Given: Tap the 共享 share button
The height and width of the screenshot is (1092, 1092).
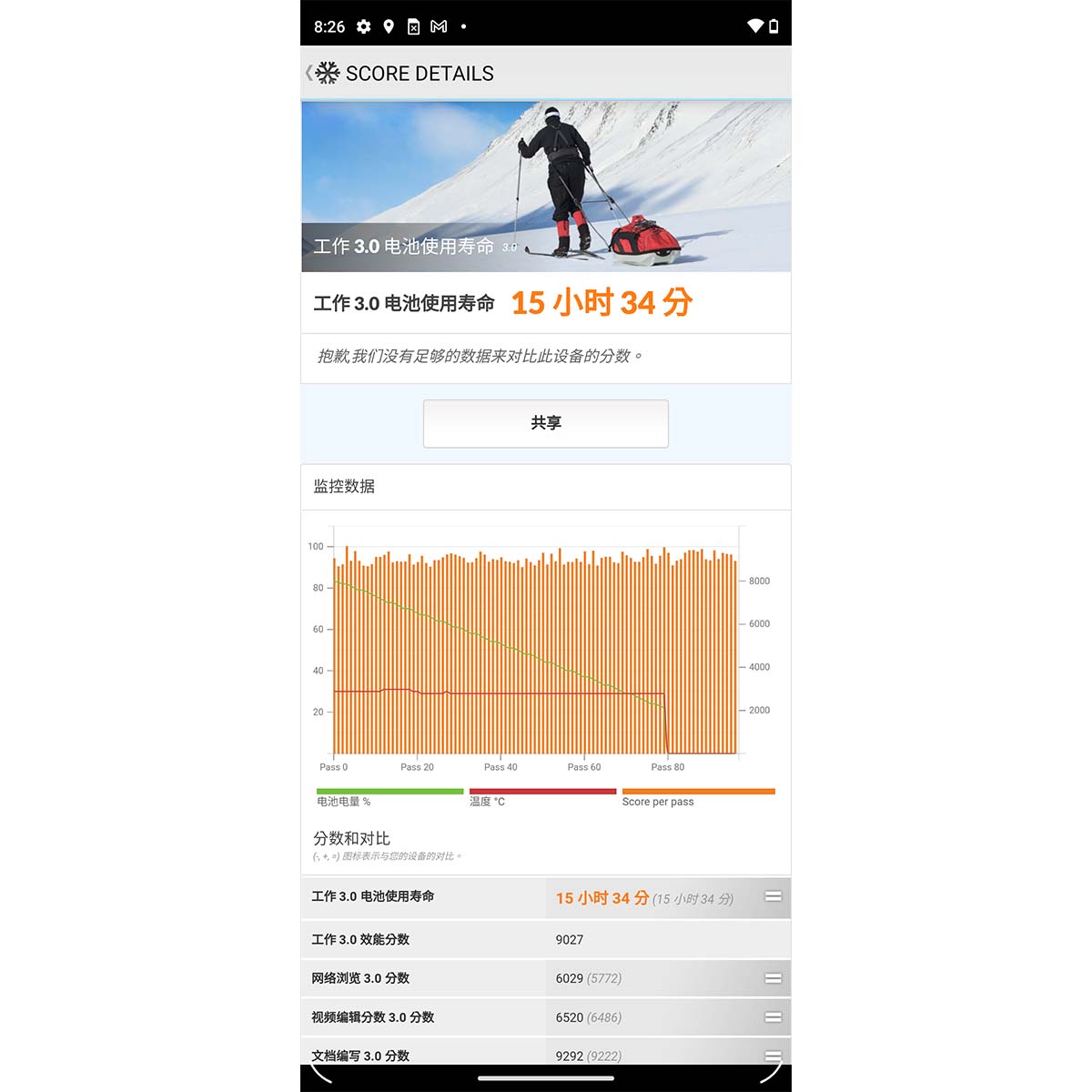Looking at the screenshot, I should (546, 423).
